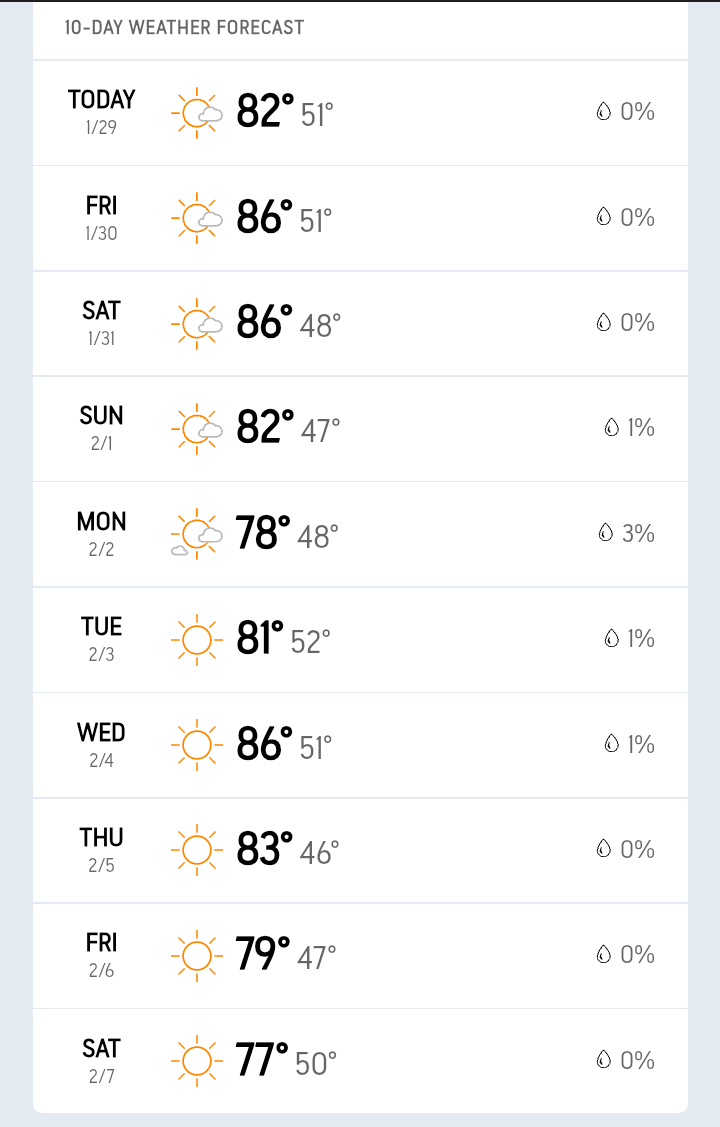Open today's 1/29 forecast row
This screenshot has height=1127, width=720.
(x=360, y=112)
